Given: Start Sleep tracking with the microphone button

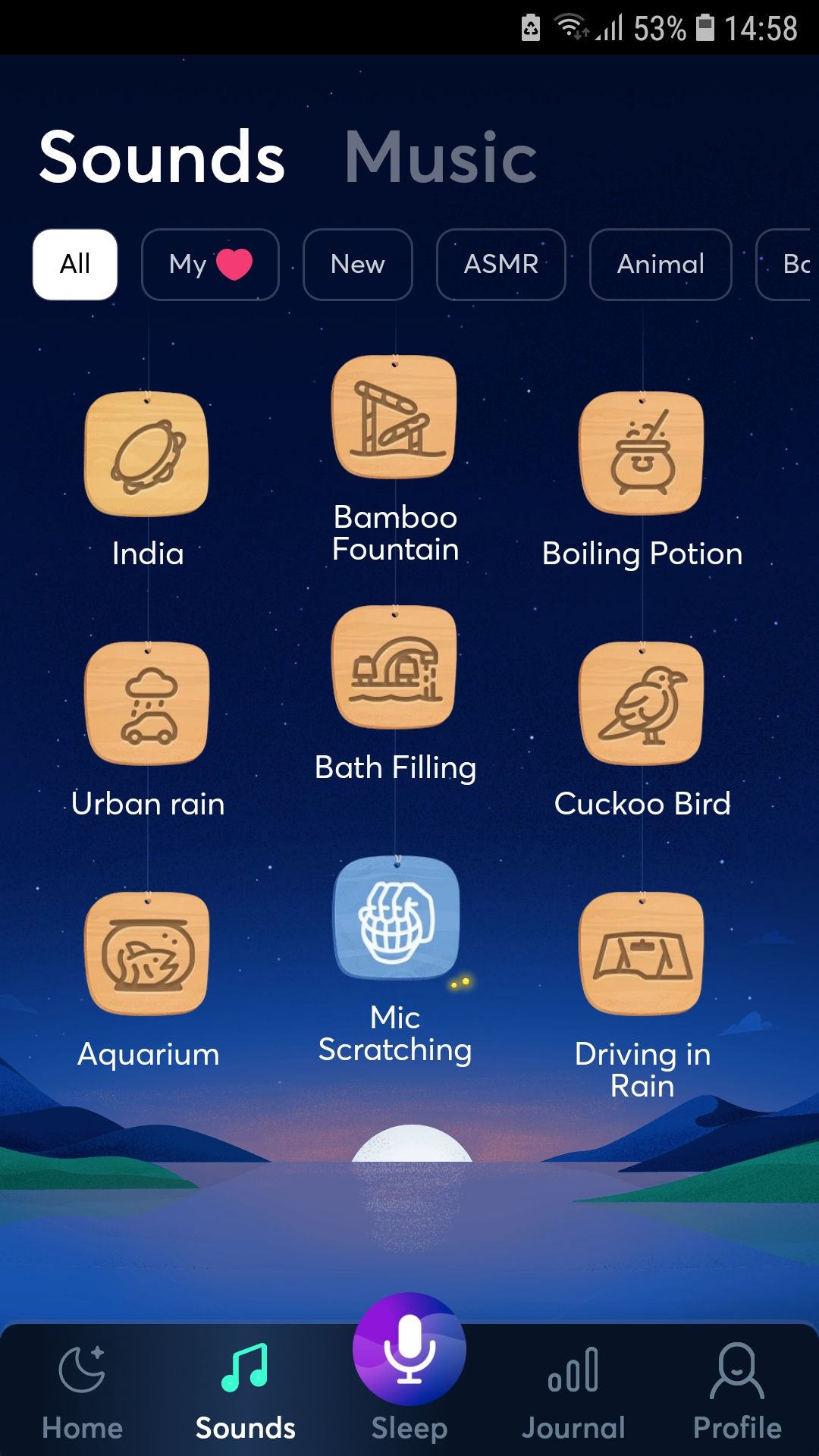Looking at the screenshot, I should 409,1350.
